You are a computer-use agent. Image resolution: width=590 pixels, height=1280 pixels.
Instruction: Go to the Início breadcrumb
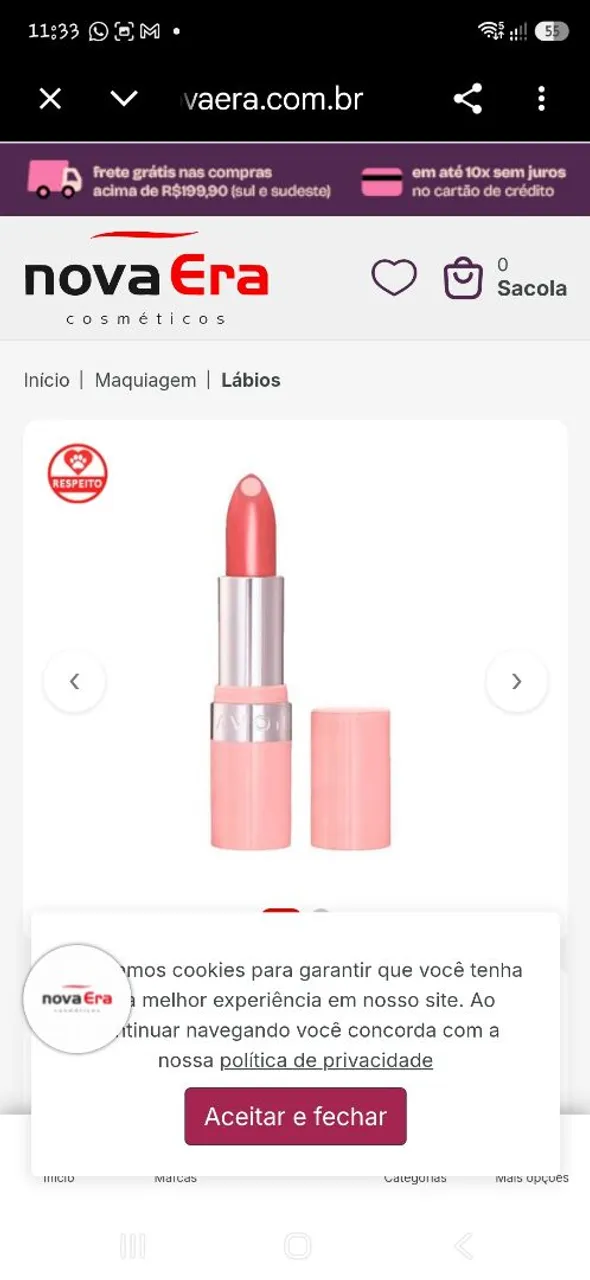[47, 380]
